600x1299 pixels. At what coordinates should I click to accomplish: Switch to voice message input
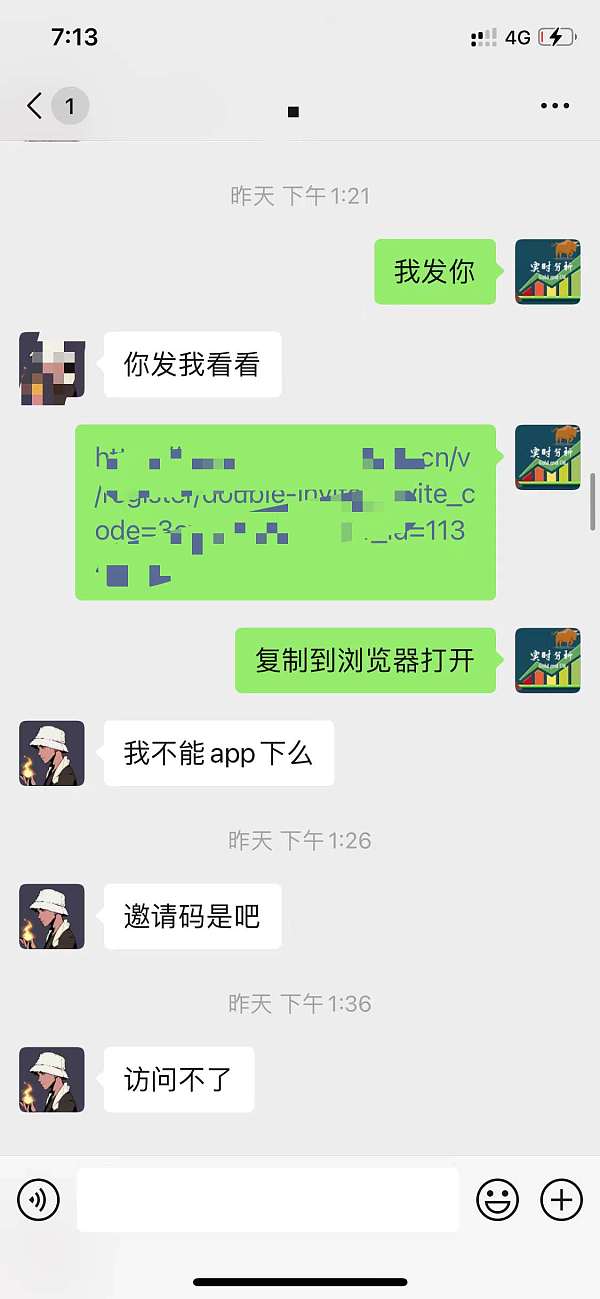pos(39,1199)
